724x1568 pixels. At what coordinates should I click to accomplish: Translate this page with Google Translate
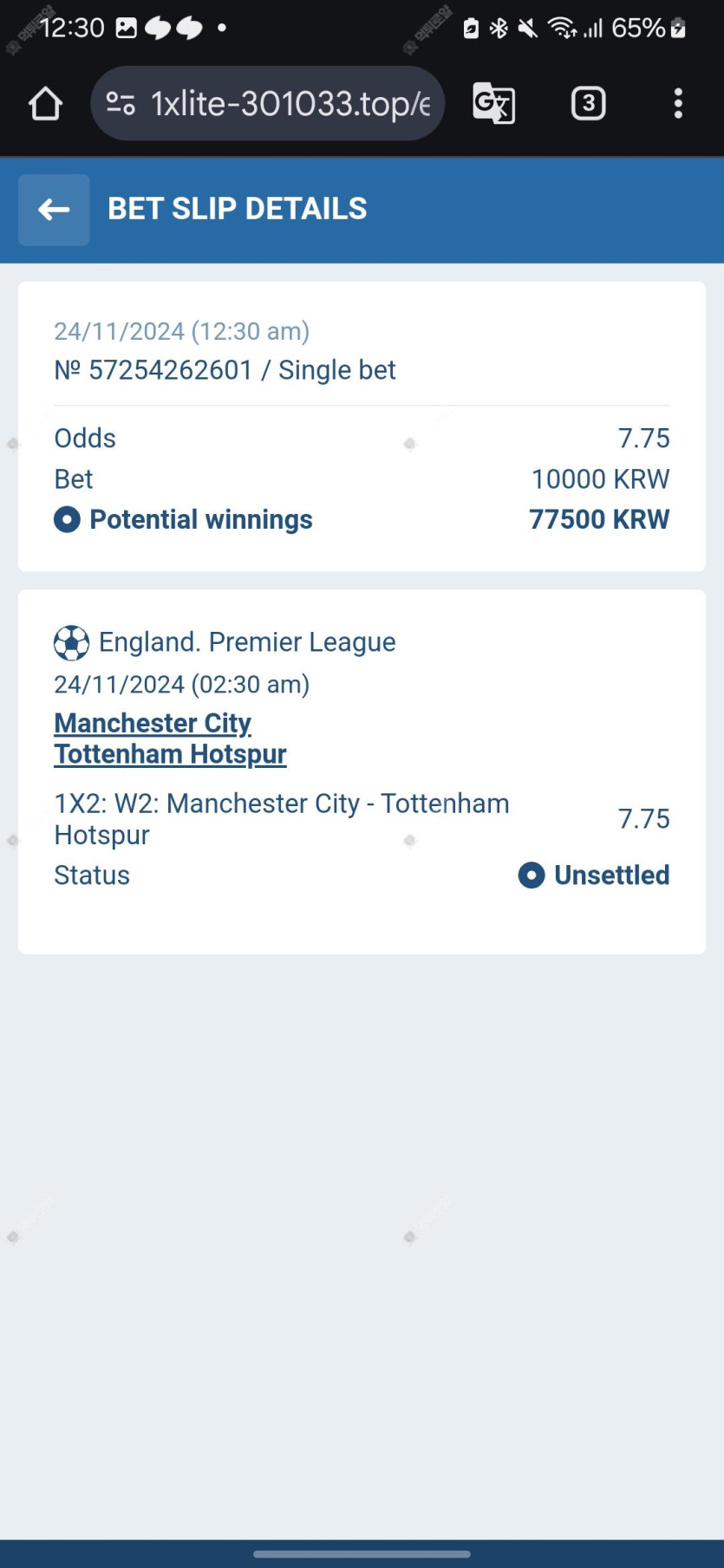(x=494, y=104)
